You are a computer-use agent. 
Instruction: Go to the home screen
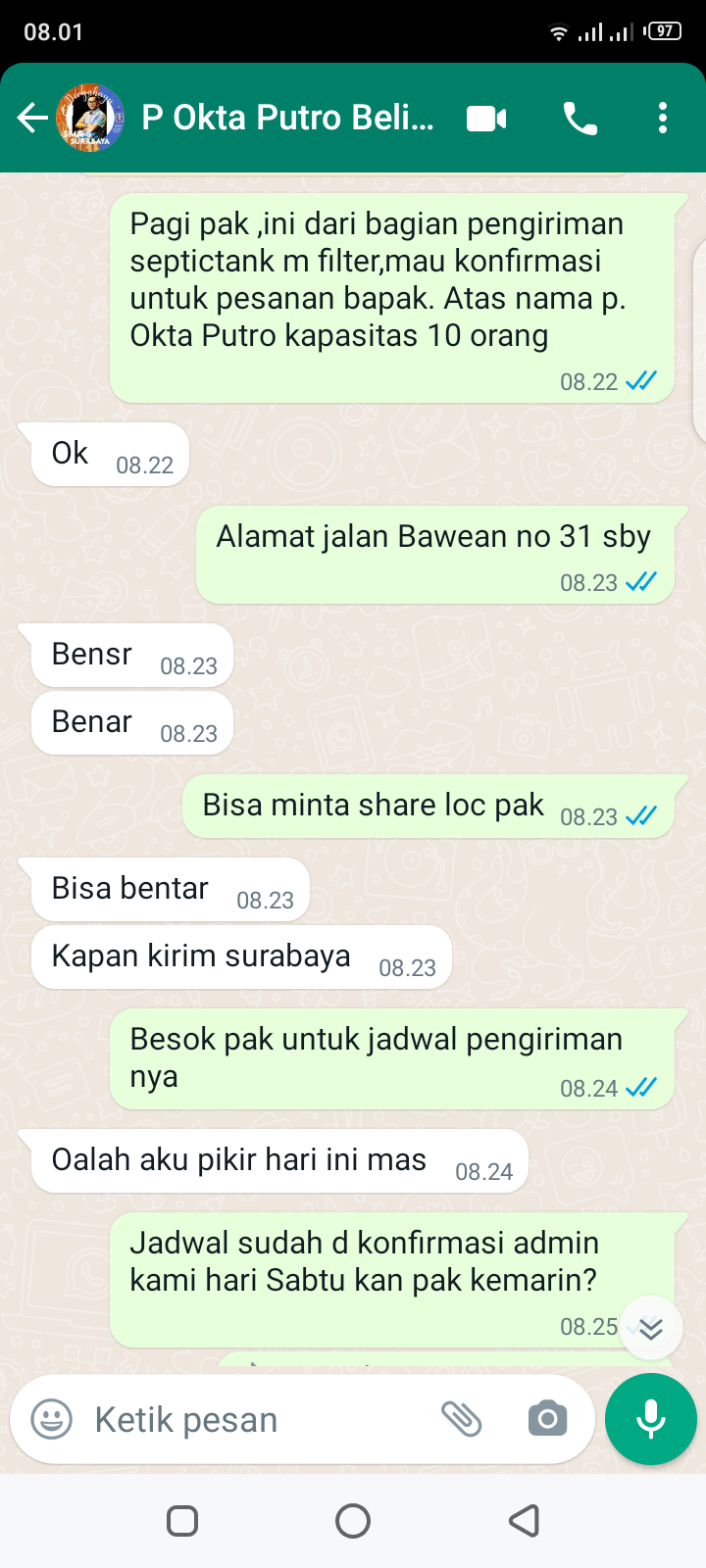click(353, 1521)
